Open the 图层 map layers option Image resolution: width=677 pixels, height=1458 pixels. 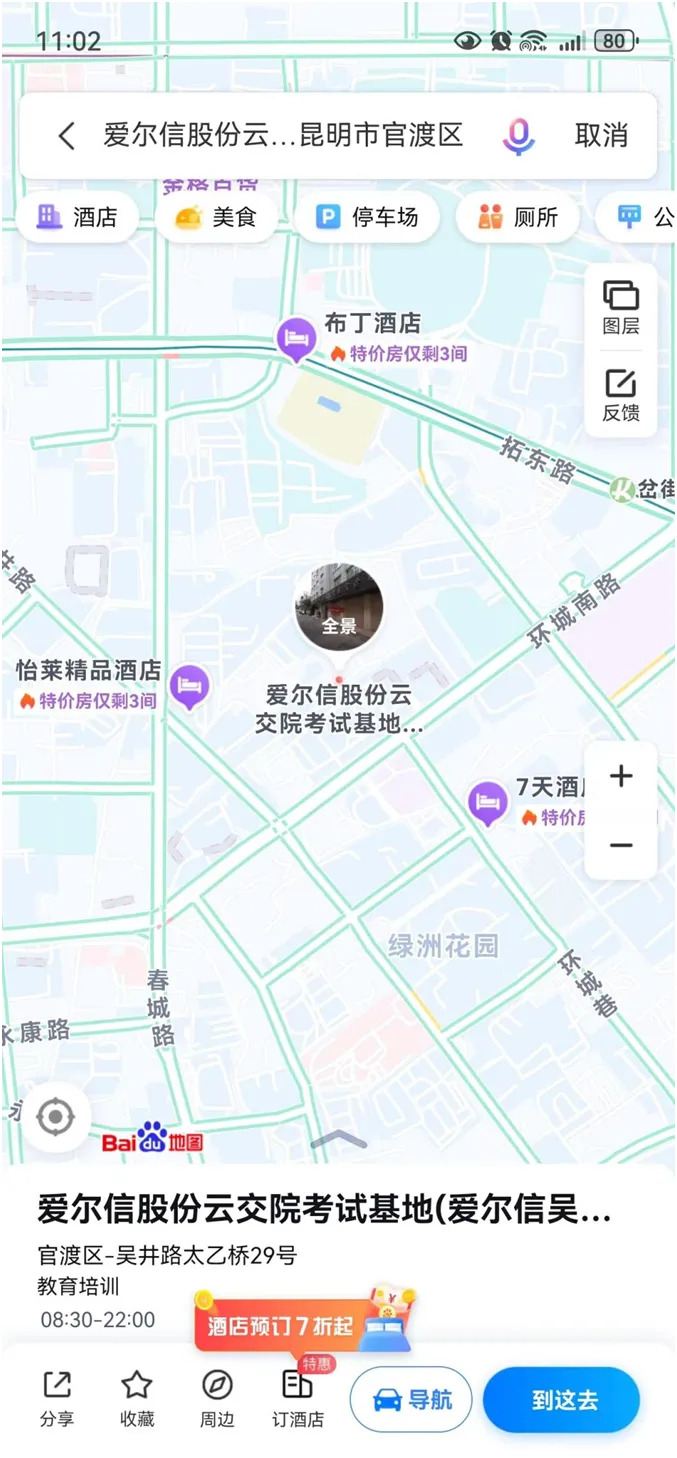coord(621,307)
